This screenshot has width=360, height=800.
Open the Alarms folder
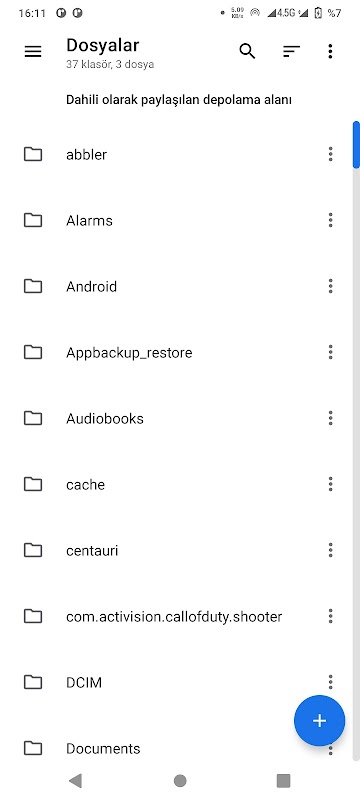(176, 220)
